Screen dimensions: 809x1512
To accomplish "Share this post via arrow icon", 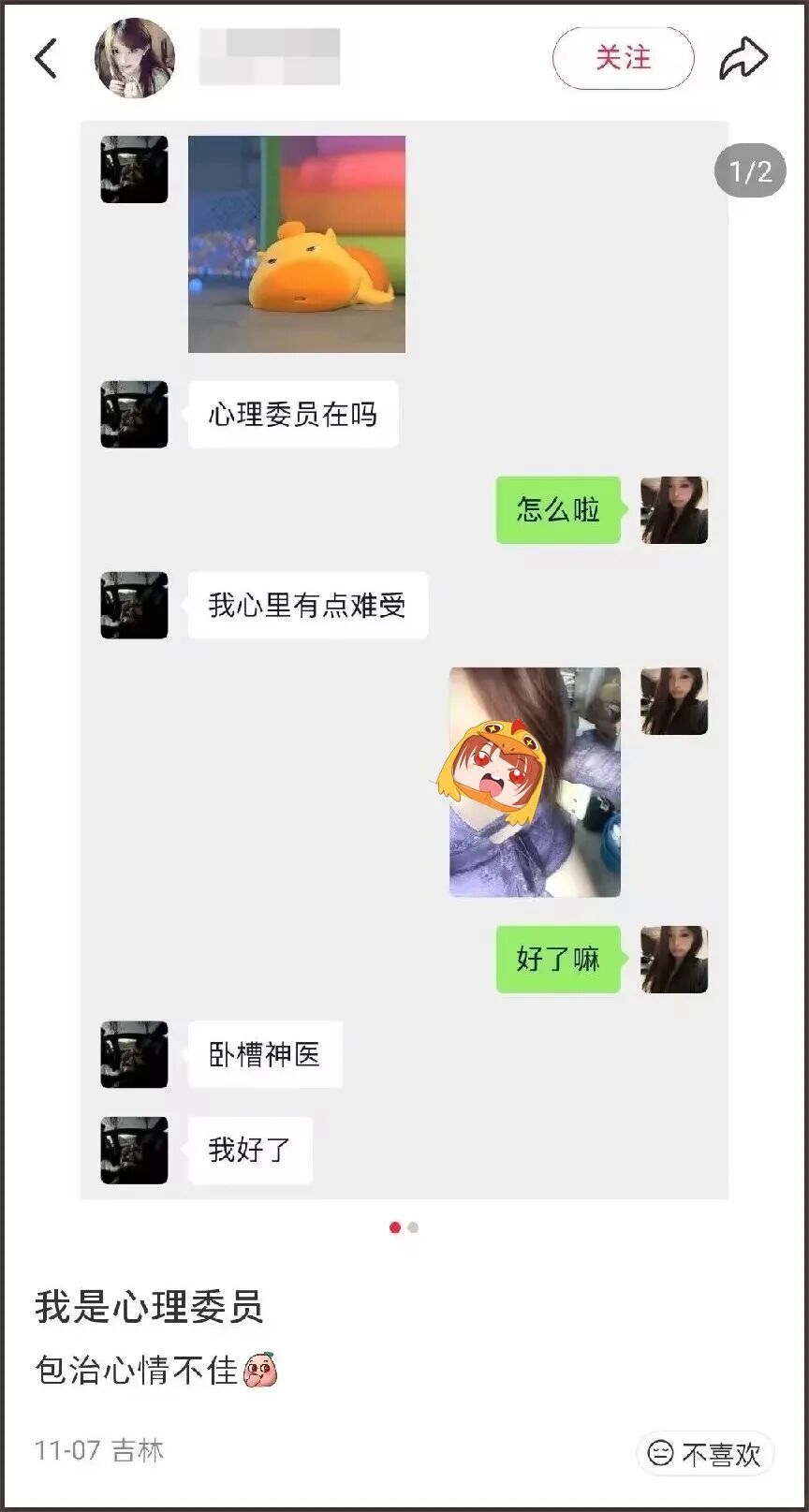I will (x=743, y=58).
